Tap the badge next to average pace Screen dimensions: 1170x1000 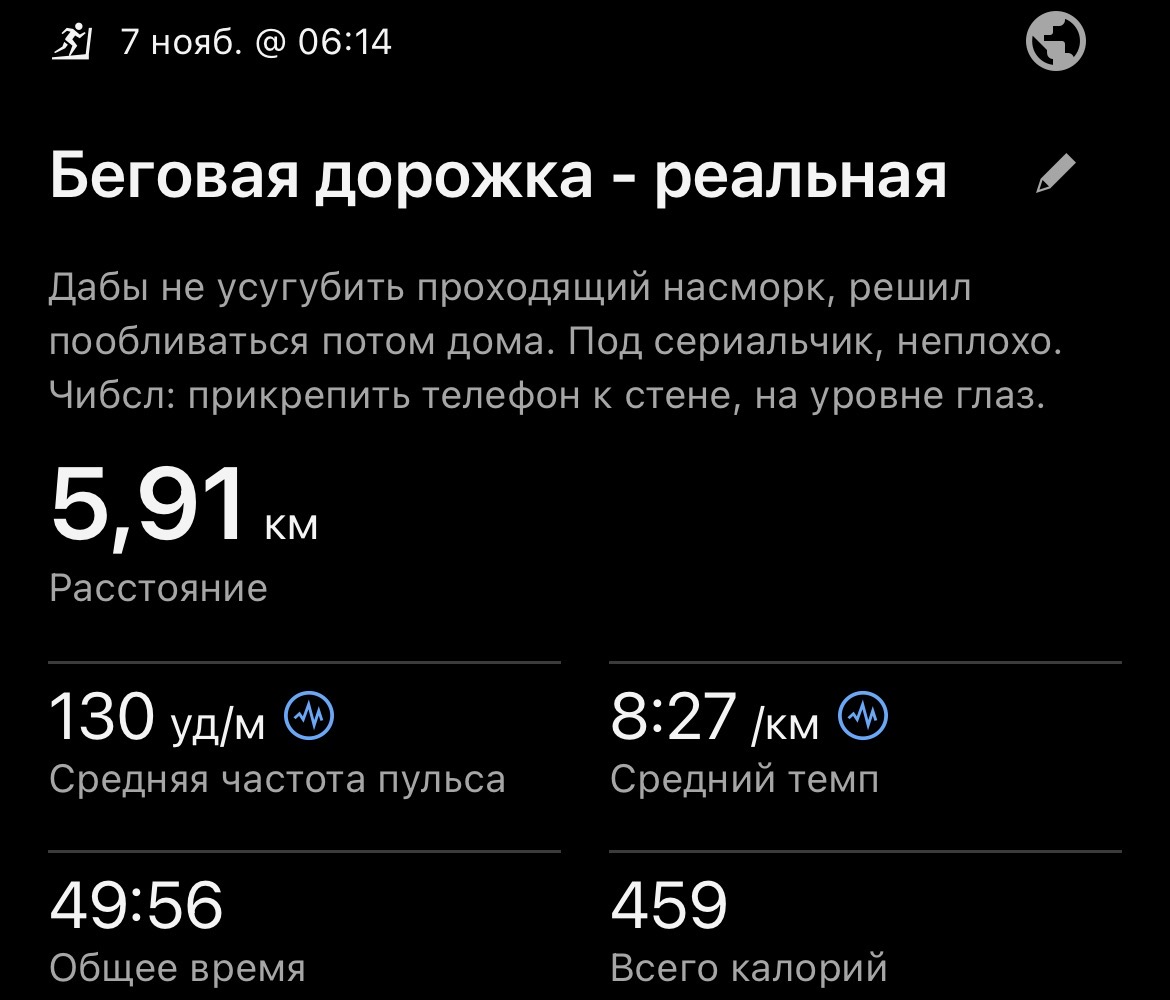[x=863, y=716]
